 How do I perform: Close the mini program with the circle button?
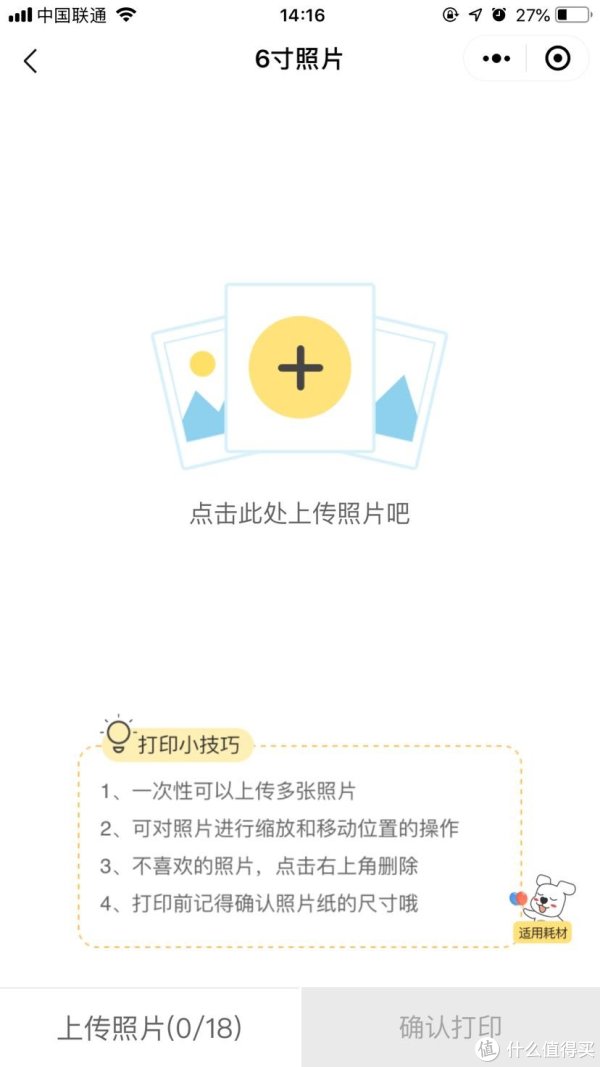tap(557, 59)
